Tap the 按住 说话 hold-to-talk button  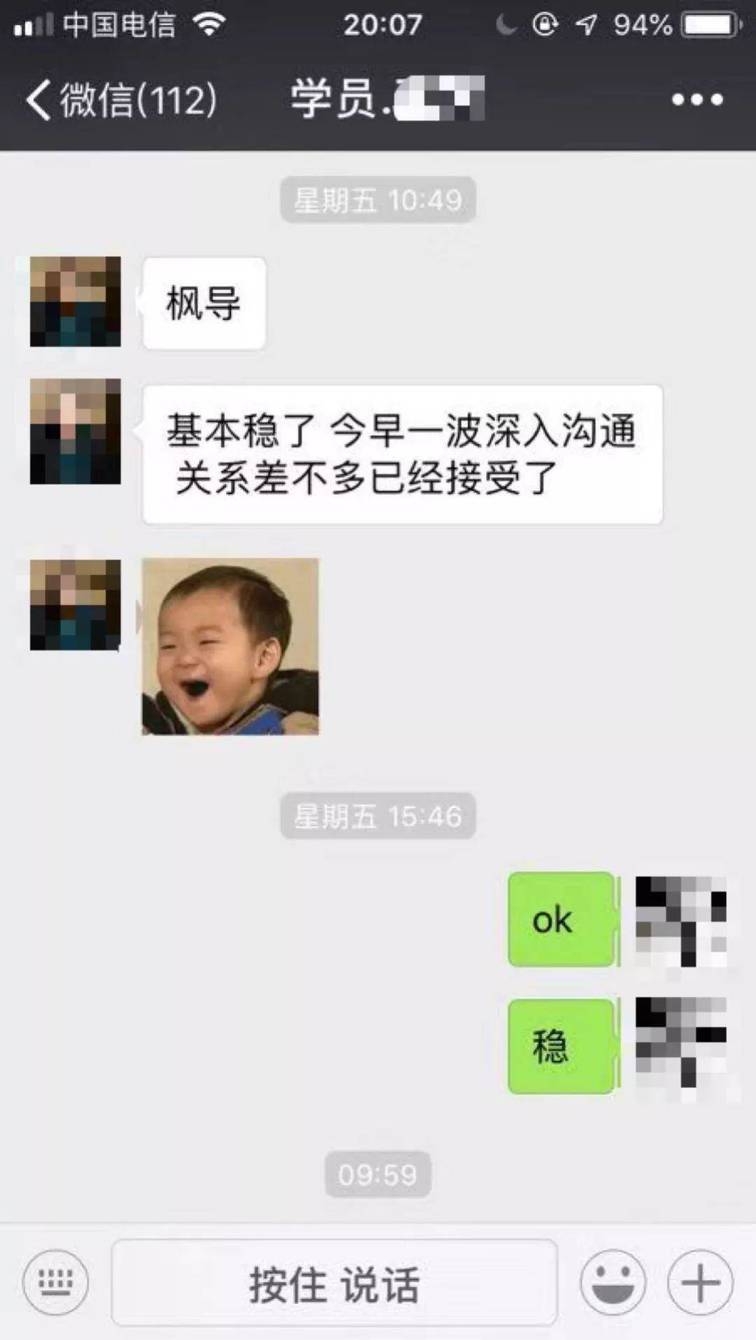334,1283
